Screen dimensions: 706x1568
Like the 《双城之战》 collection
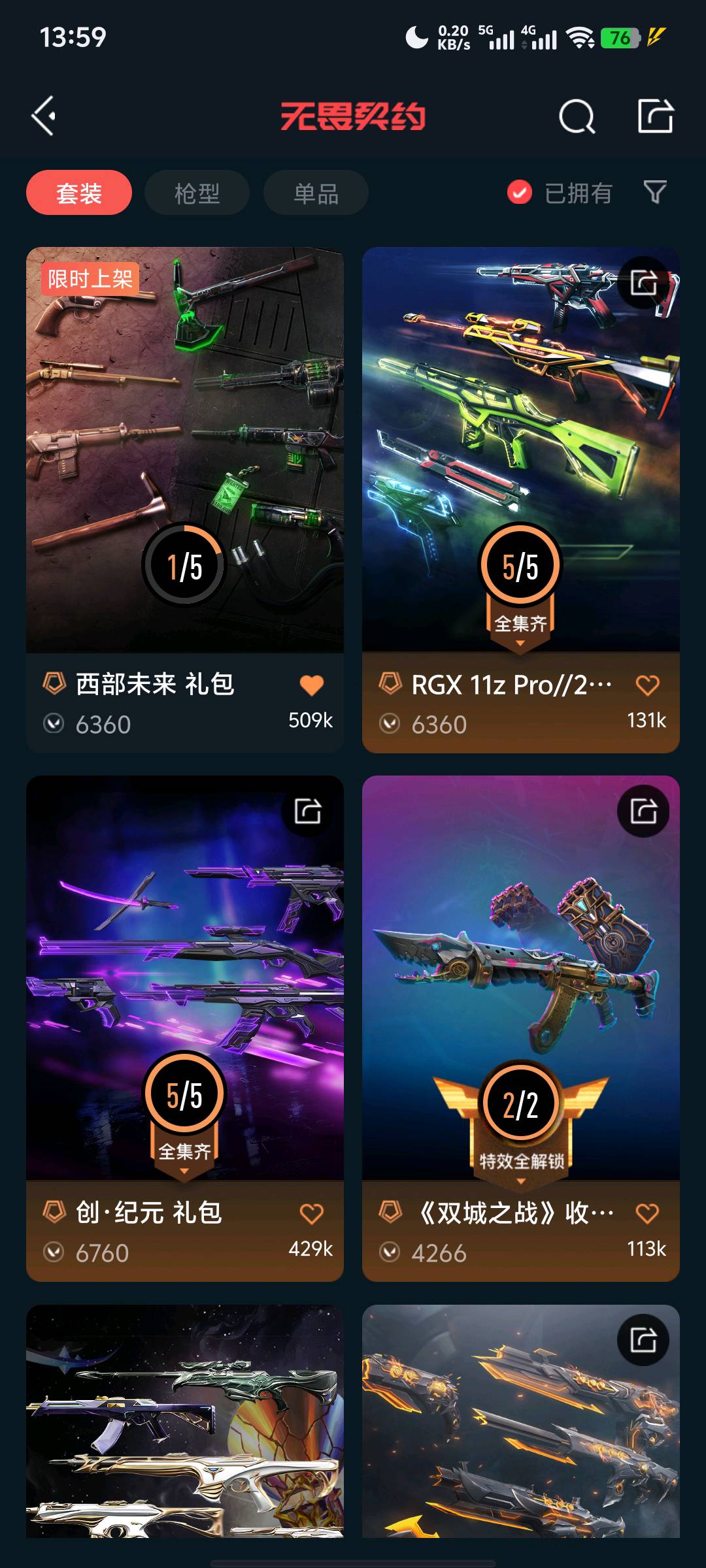647,1213
